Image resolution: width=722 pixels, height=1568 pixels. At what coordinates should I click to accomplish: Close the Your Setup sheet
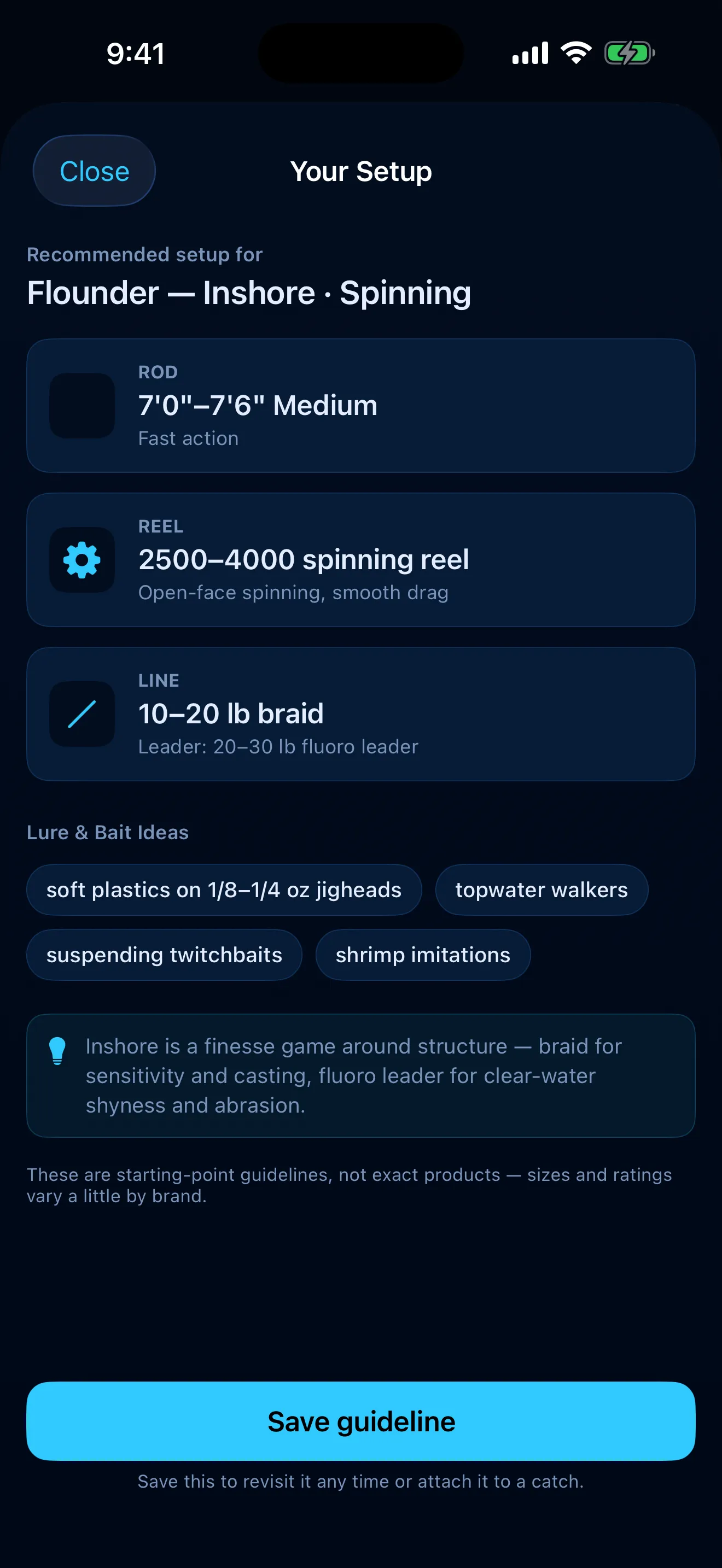click(95, 171)
